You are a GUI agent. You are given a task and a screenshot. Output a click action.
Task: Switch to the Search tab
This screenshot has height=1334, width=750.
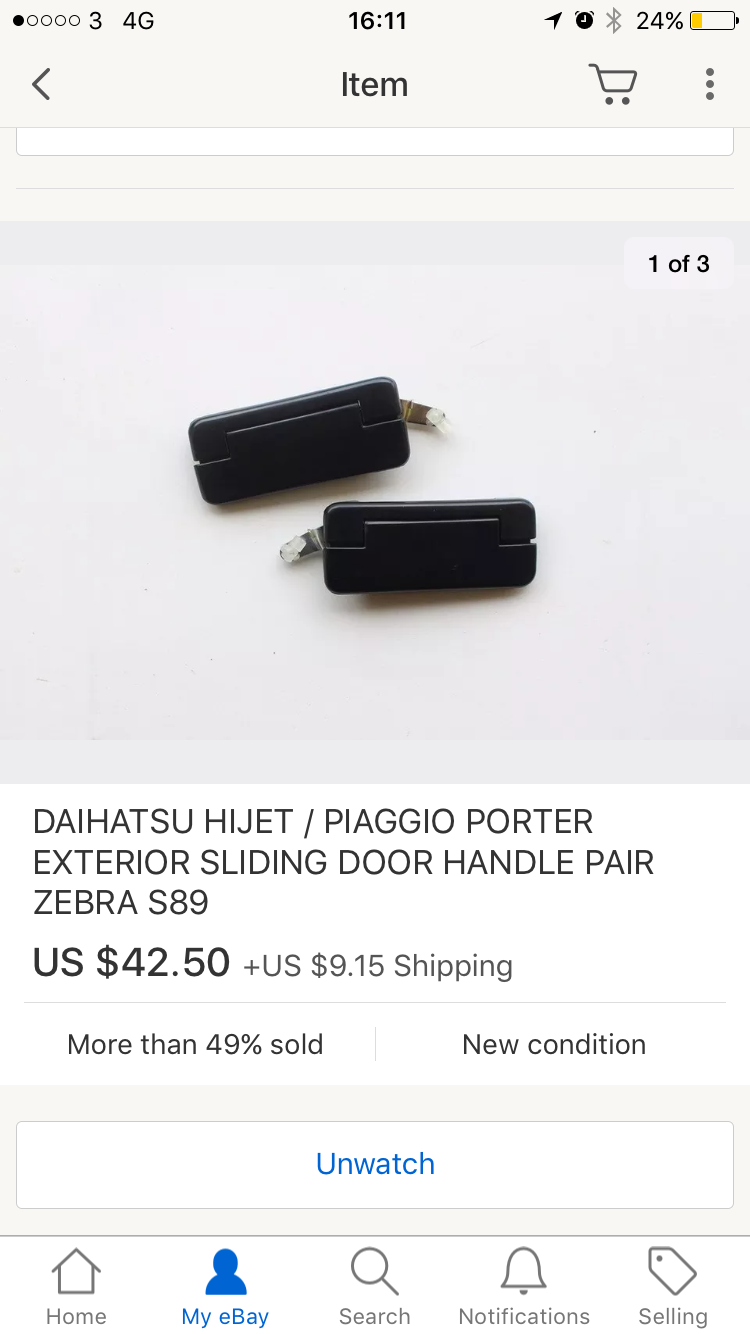pyautogui.click(x=374, y=1287)
